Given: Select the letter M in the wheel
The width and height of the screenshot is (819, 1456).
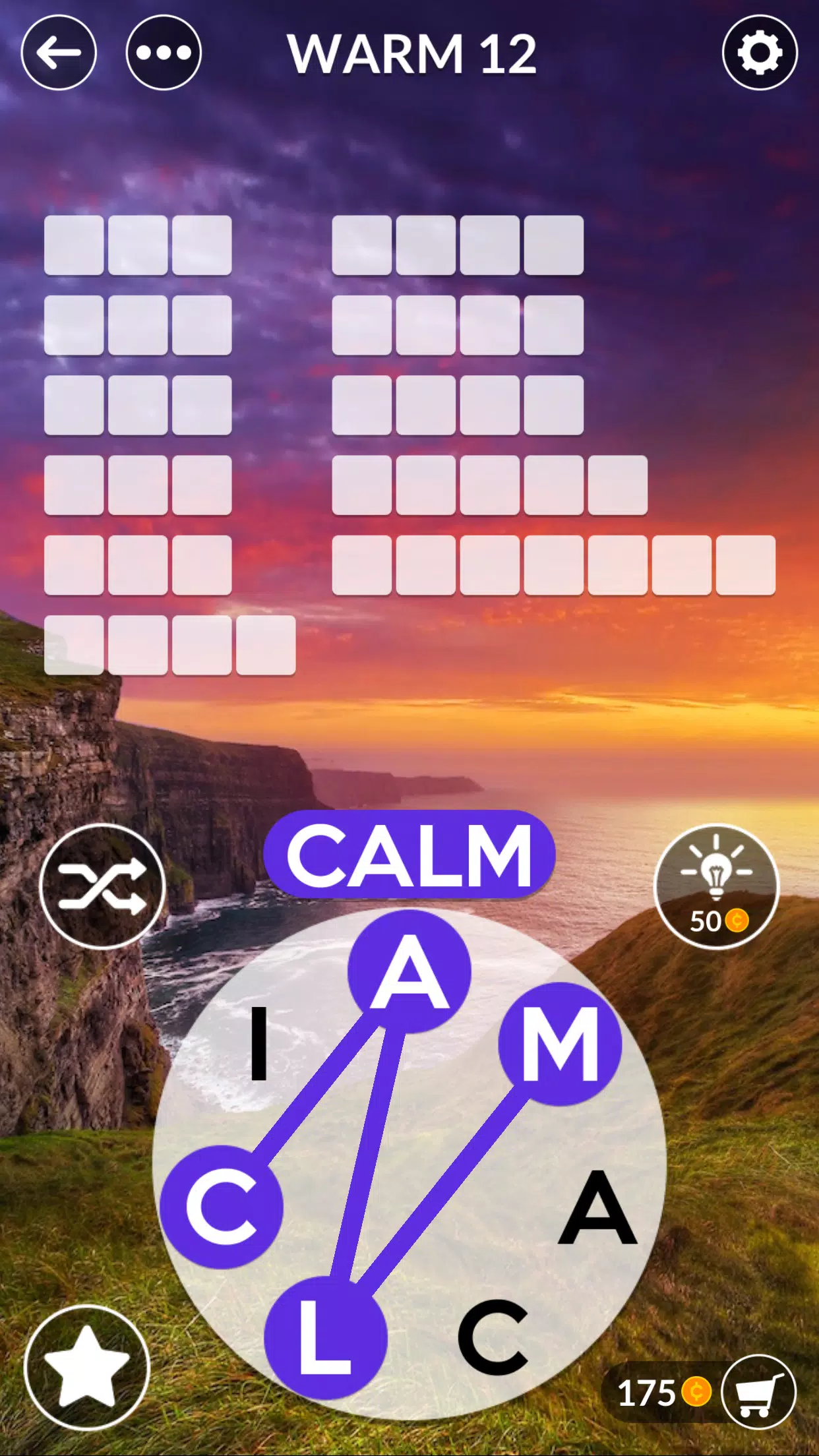Looking at the screenshot, I should [560, 1043].
